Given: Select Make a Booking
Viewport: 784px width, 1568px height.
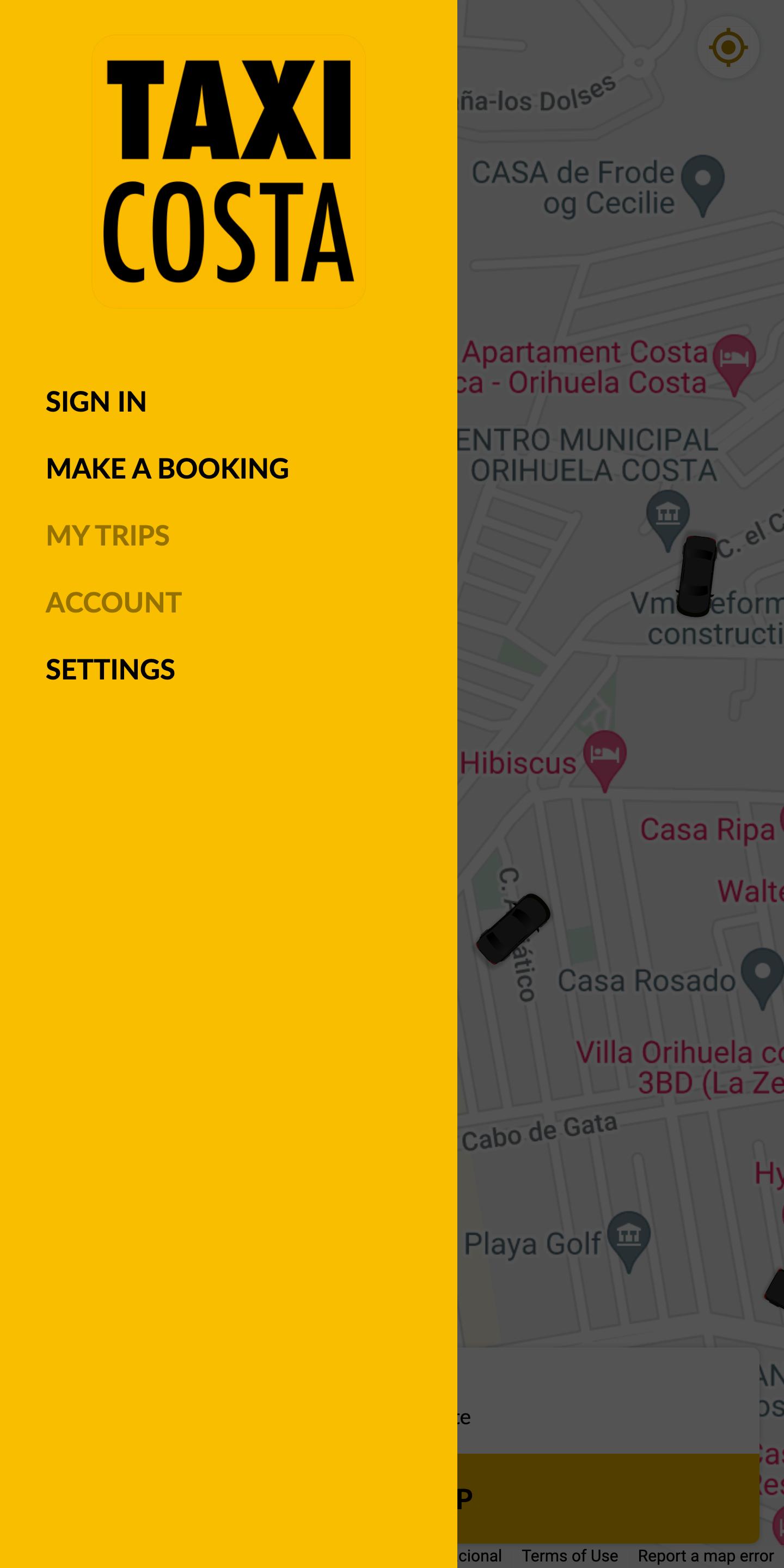Looking at the screenshot, I should (x=167, y=469).
